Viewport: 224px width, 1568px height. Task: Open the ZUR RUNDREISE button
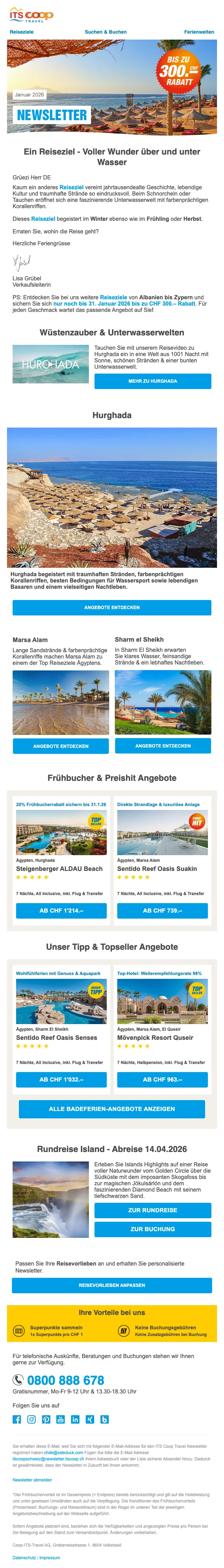point(152,1209)
